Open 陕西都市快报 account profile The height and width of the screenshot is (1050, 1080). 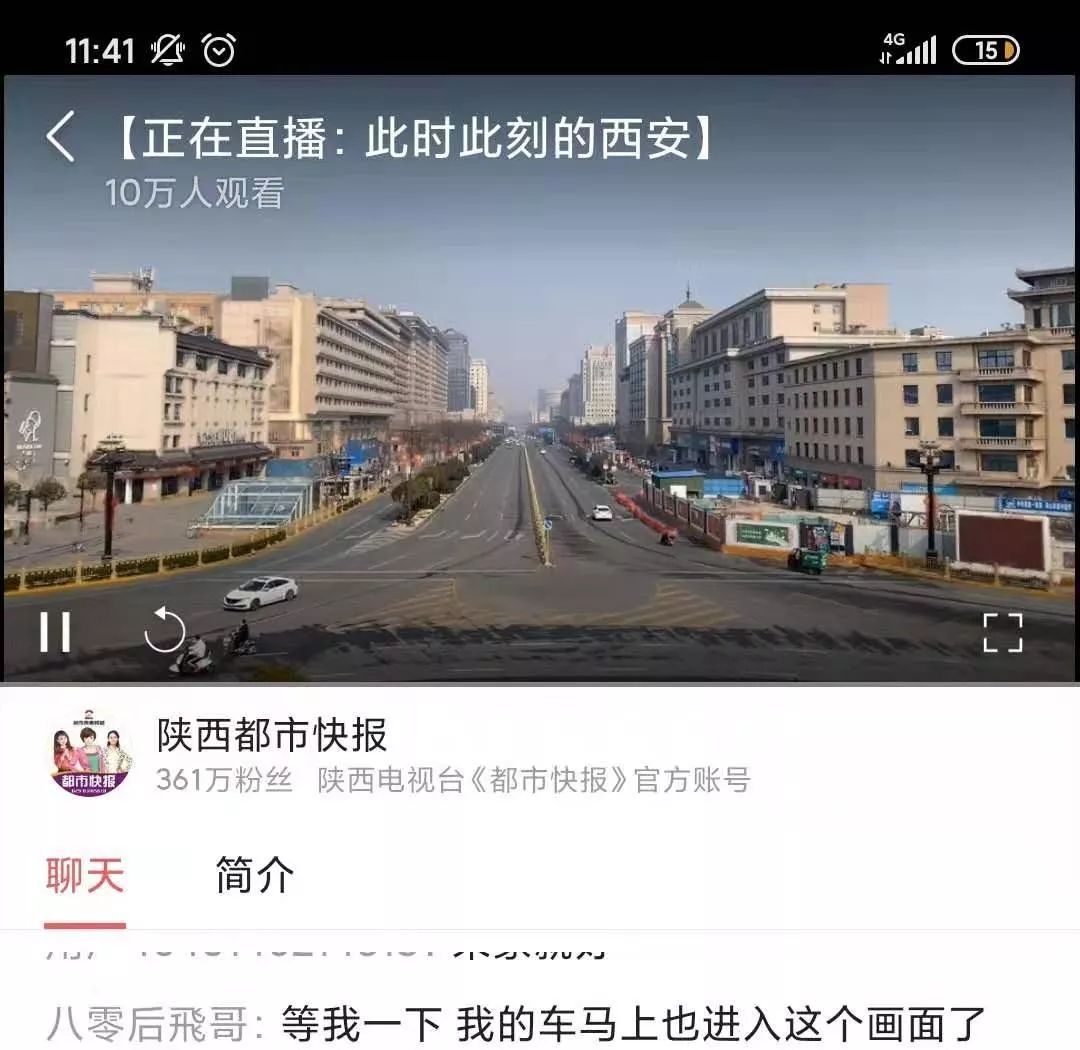pyautogui.click(x=91, y=755)
